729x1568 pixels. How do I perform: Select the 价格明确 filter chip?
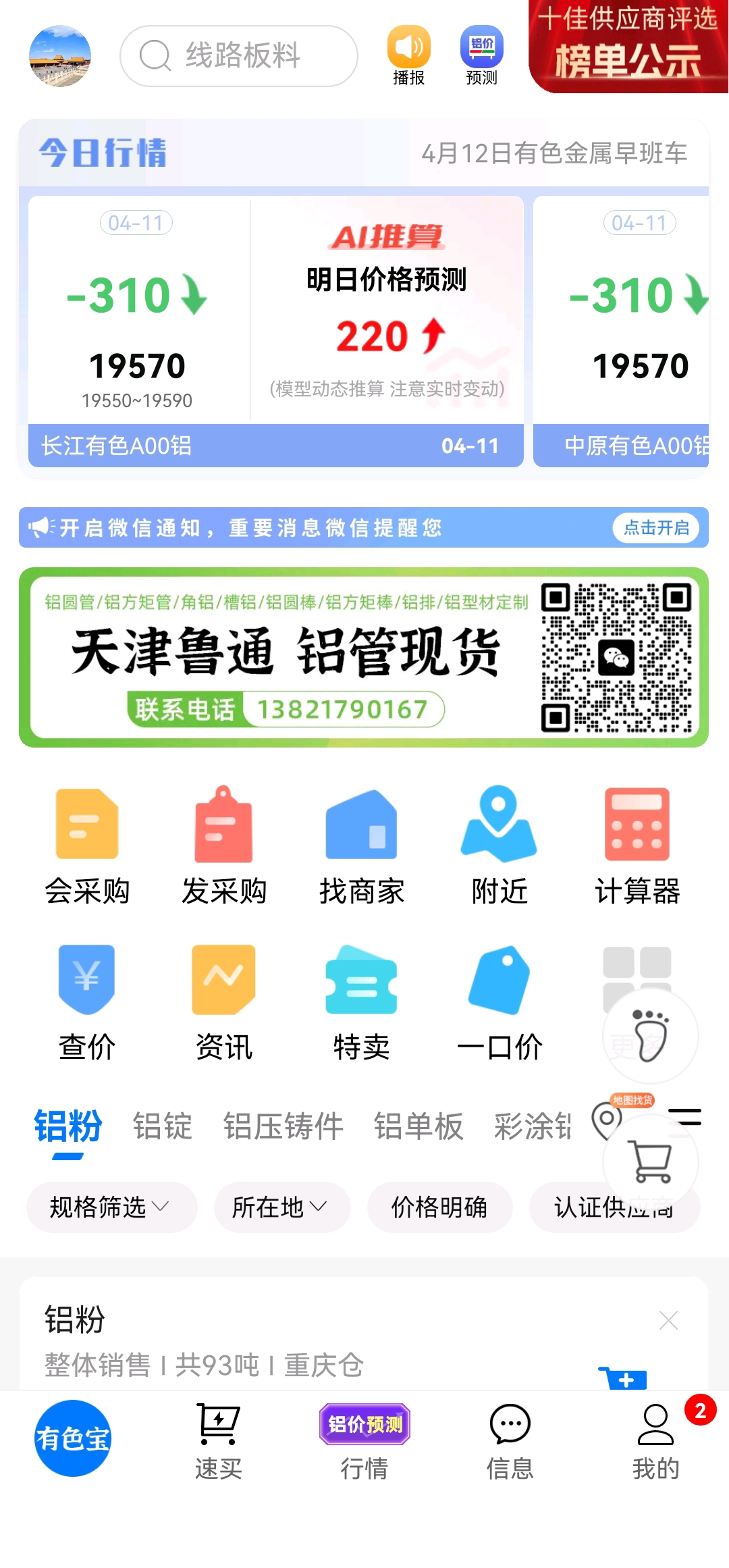pyautogui.click(x=439, y=1207)
